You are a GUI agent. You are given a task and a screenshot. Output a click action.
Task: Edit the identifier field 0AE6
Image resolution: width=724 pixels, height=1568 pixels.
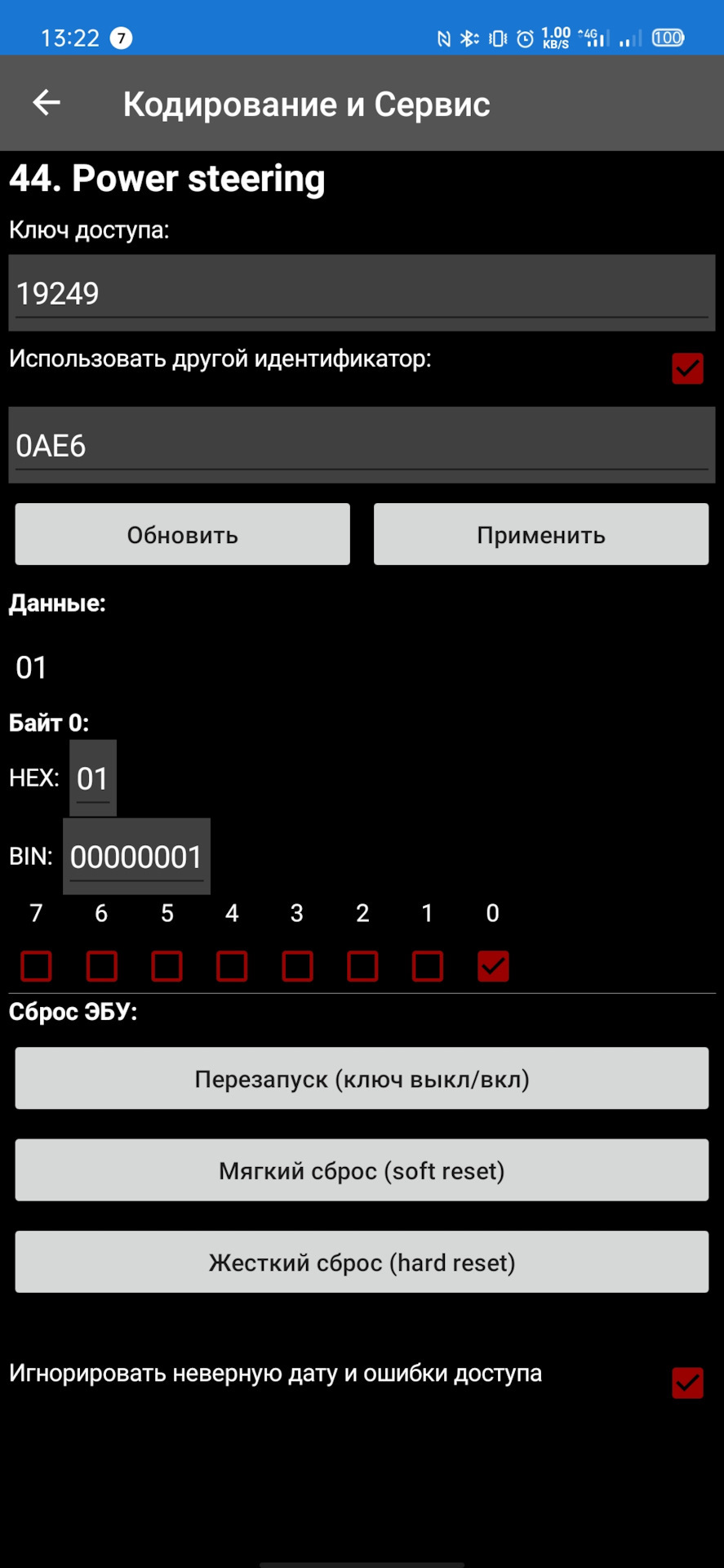pyautogui.click(x=362, y=446)
